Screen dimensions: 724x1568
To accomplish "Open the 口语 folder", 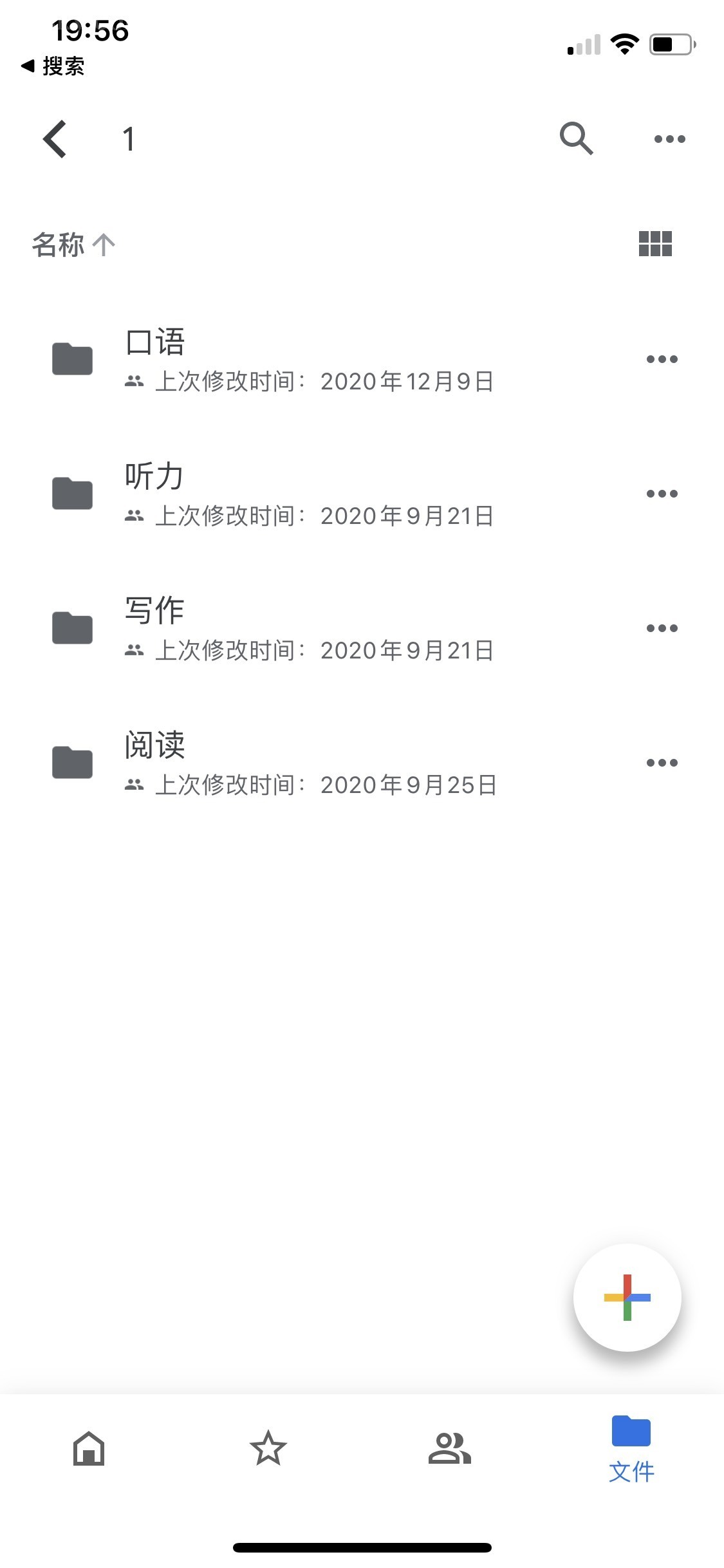I will [x=309, y=359].
